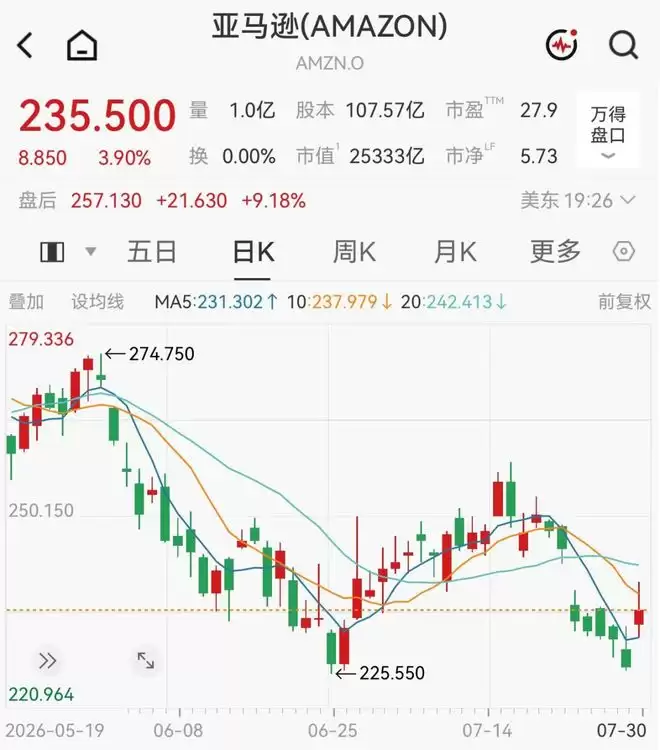The height and width of the screenshot is (750, 660).
Task: Open the market pulse alert icon
Action: point(561,45)
